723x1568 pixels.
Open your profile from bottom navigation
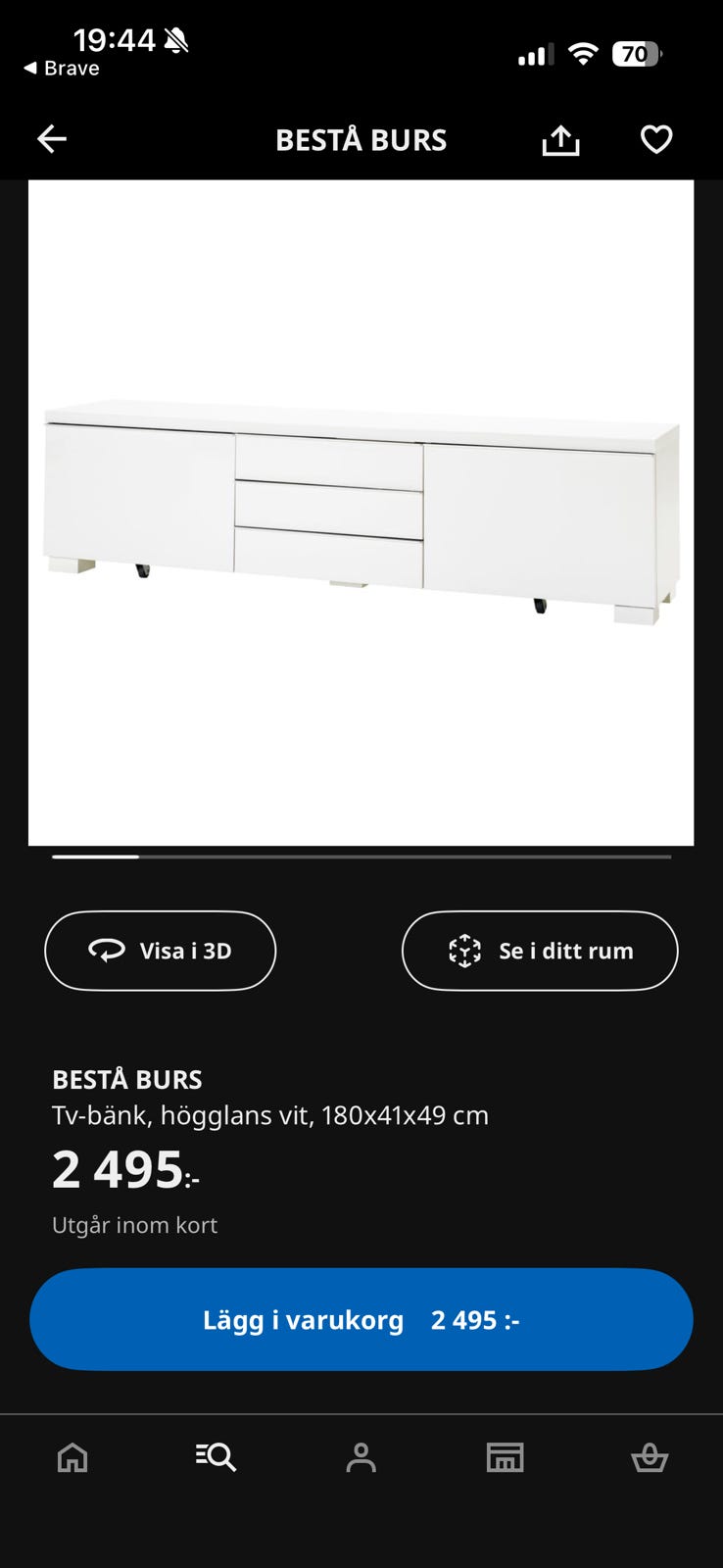(361, 1457)
